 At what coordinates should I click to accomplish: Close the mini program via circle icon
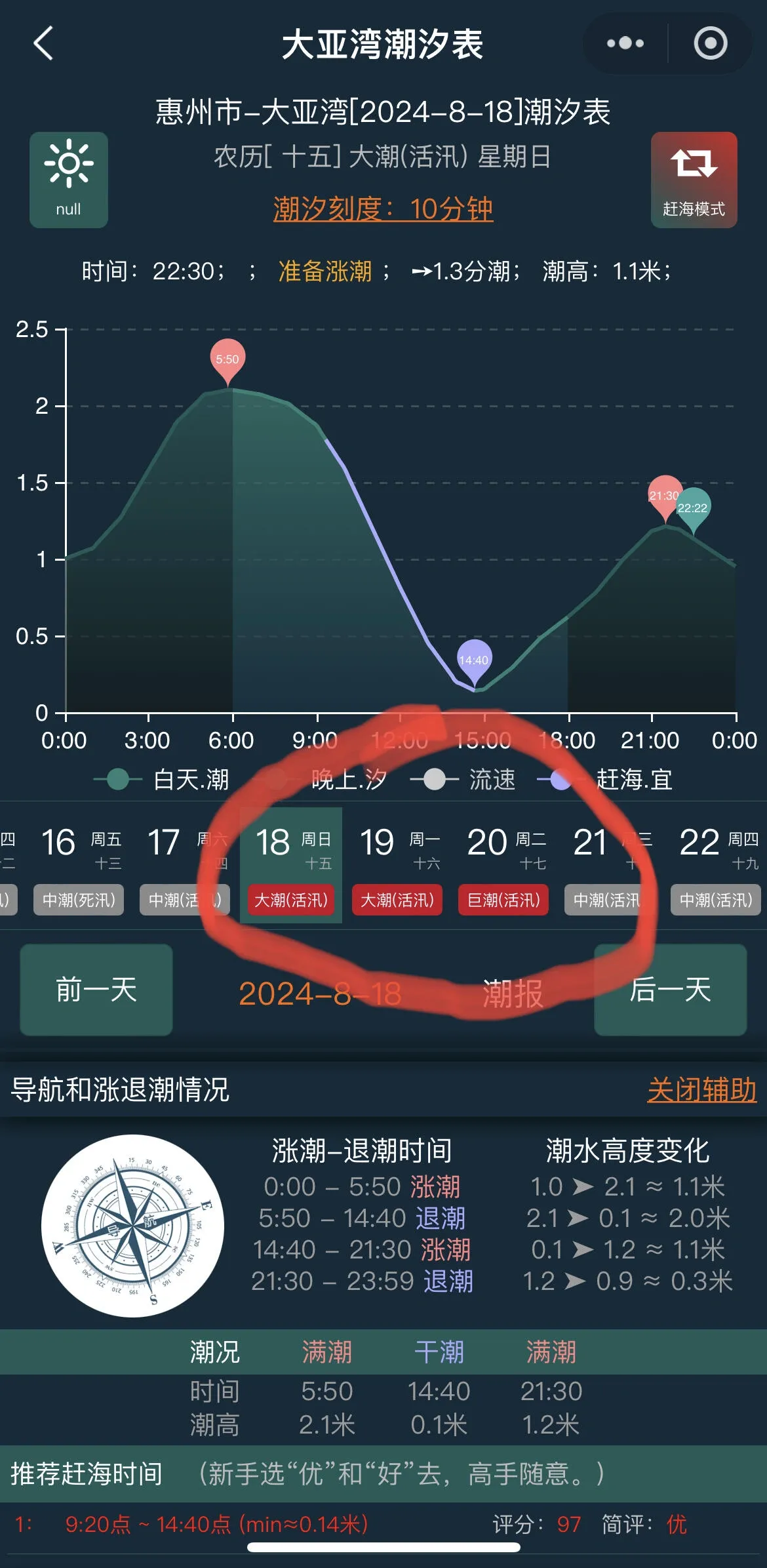pyautogui.click(x=710, y=44)
